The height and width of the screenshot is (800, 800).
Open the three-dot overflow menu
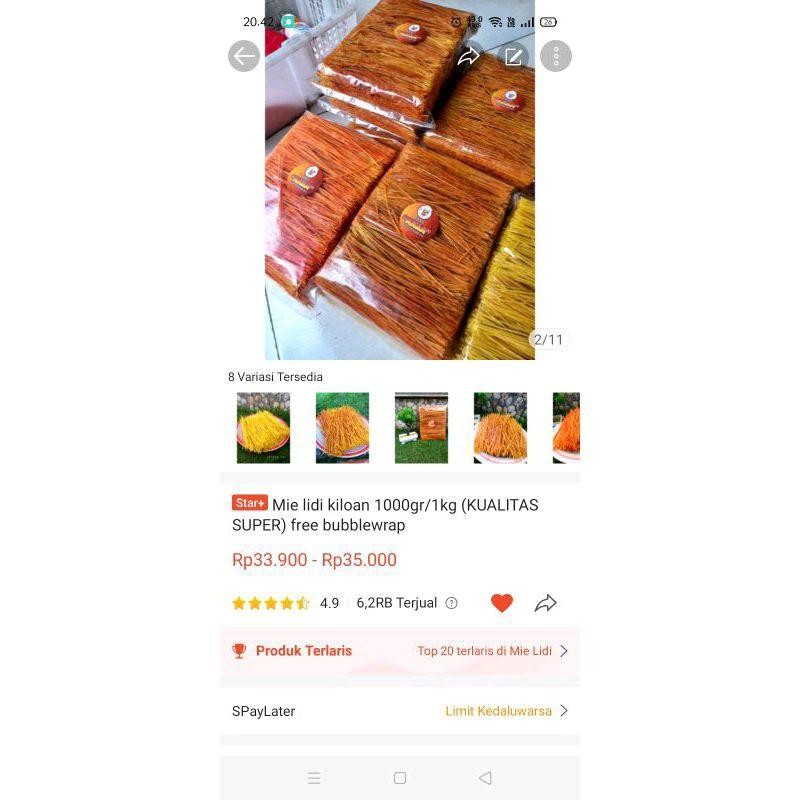click(x=556, y=56)
